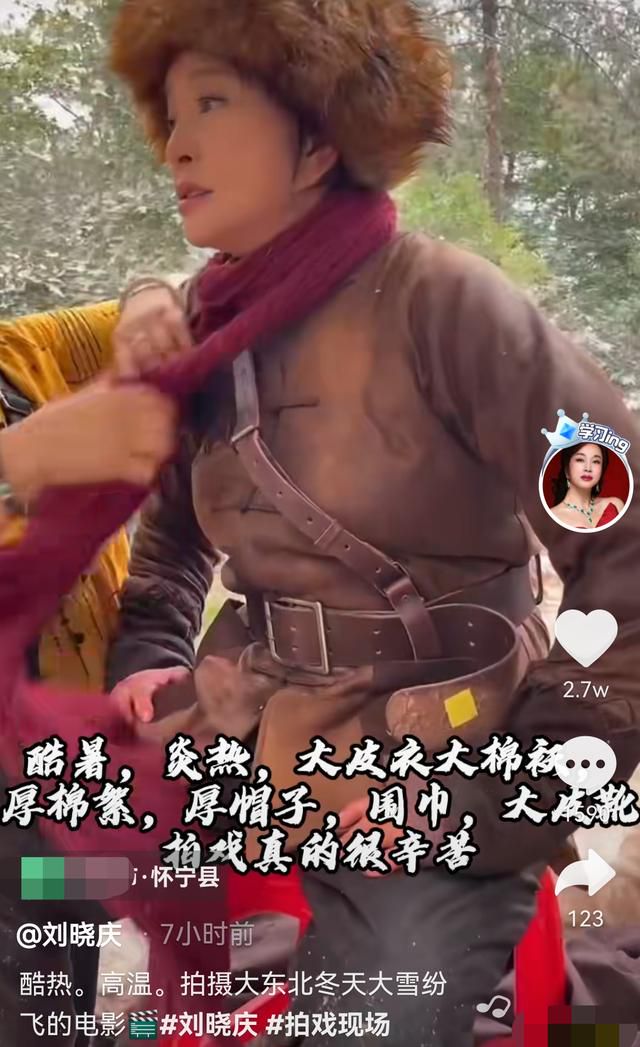Image resolution: width=640 pixels, height=1047 pixels.
Task: Open the creator's profile avatar
Action: pyautogui.click(x=585, y=487)
